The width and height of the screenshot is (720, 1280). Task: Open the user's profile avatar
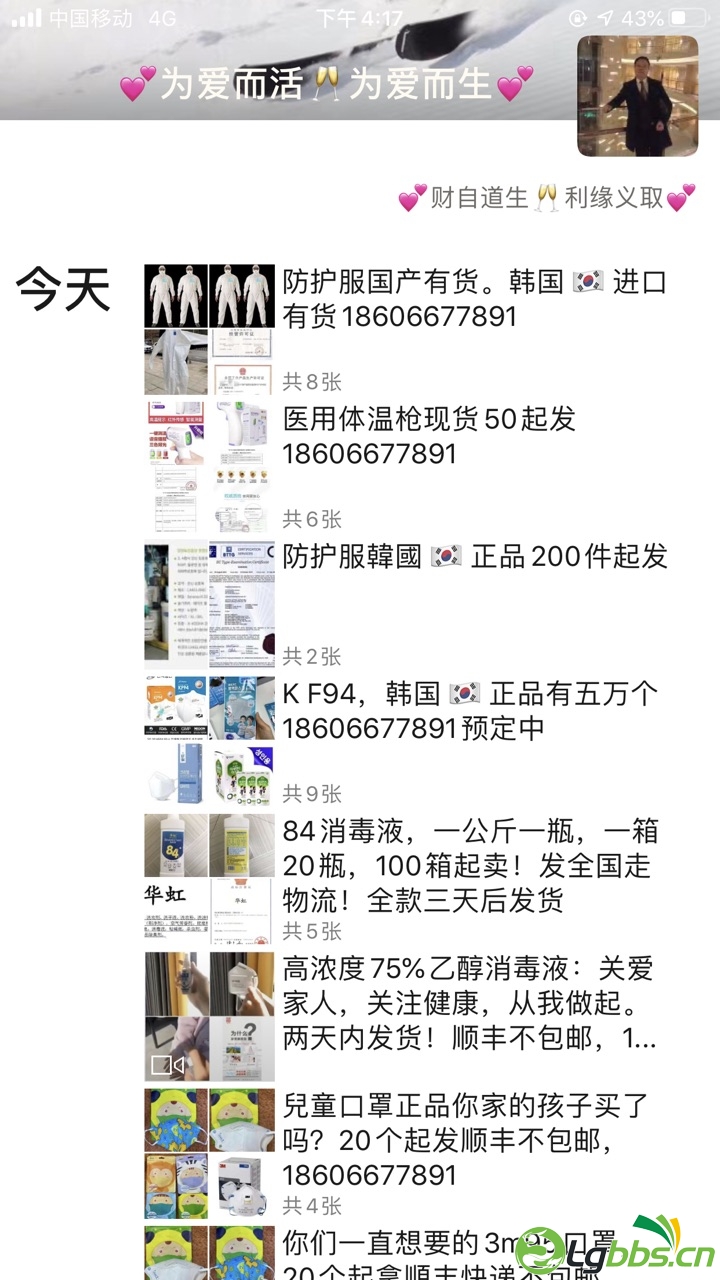(x=637, y=96)
